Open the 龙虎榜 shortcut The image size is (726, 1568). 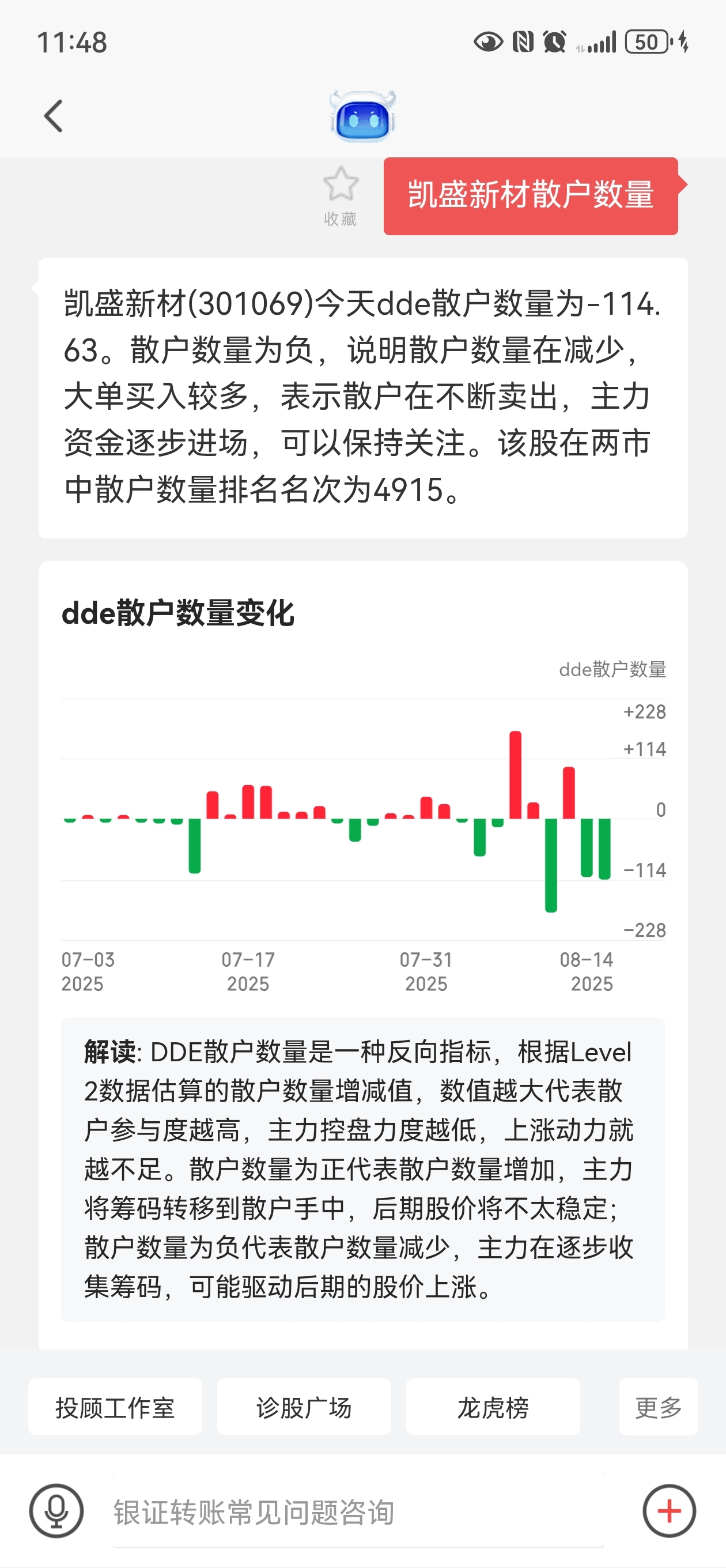493,1407
